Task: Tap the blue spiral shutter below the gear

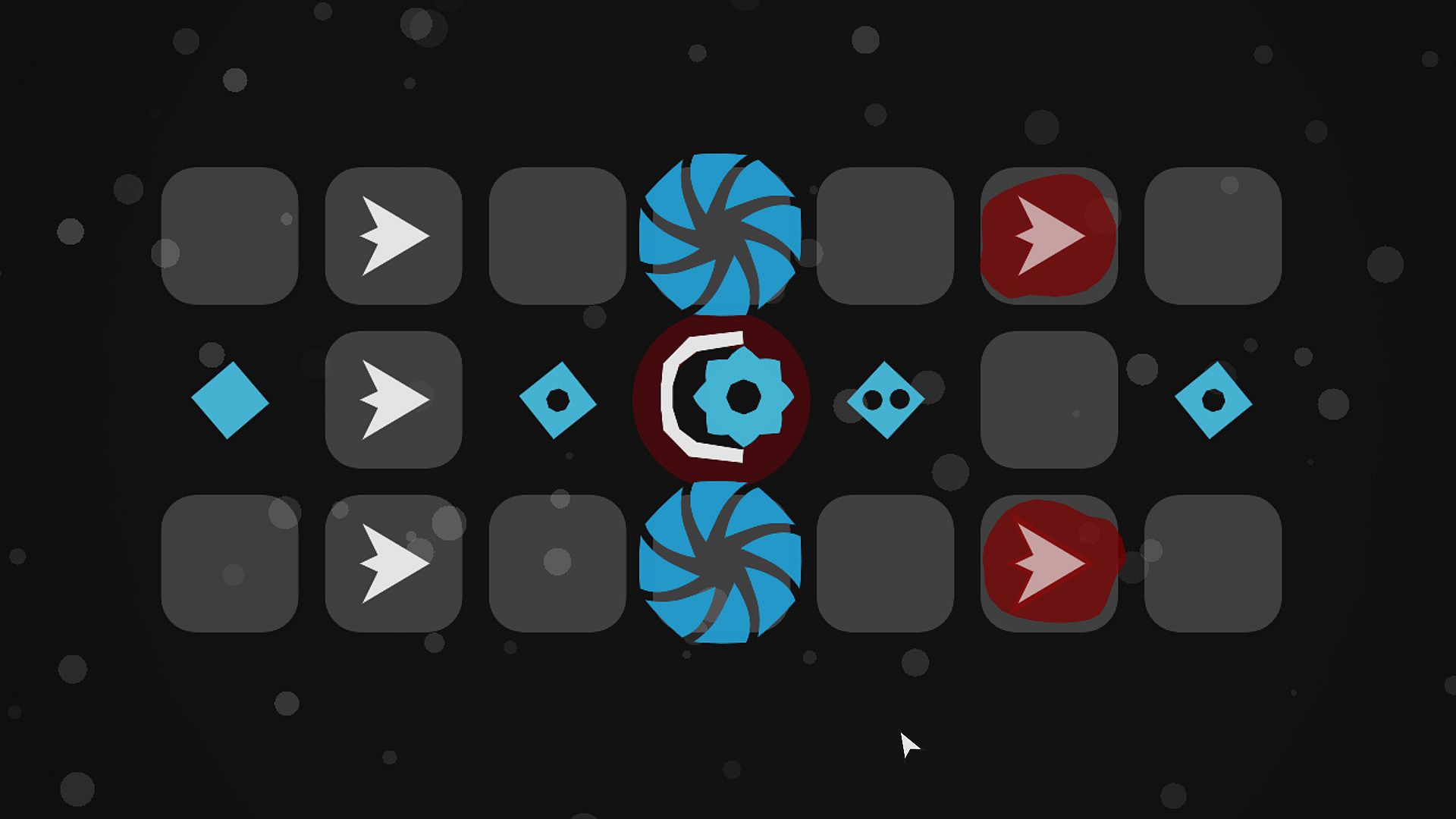Action: (720, 562)
